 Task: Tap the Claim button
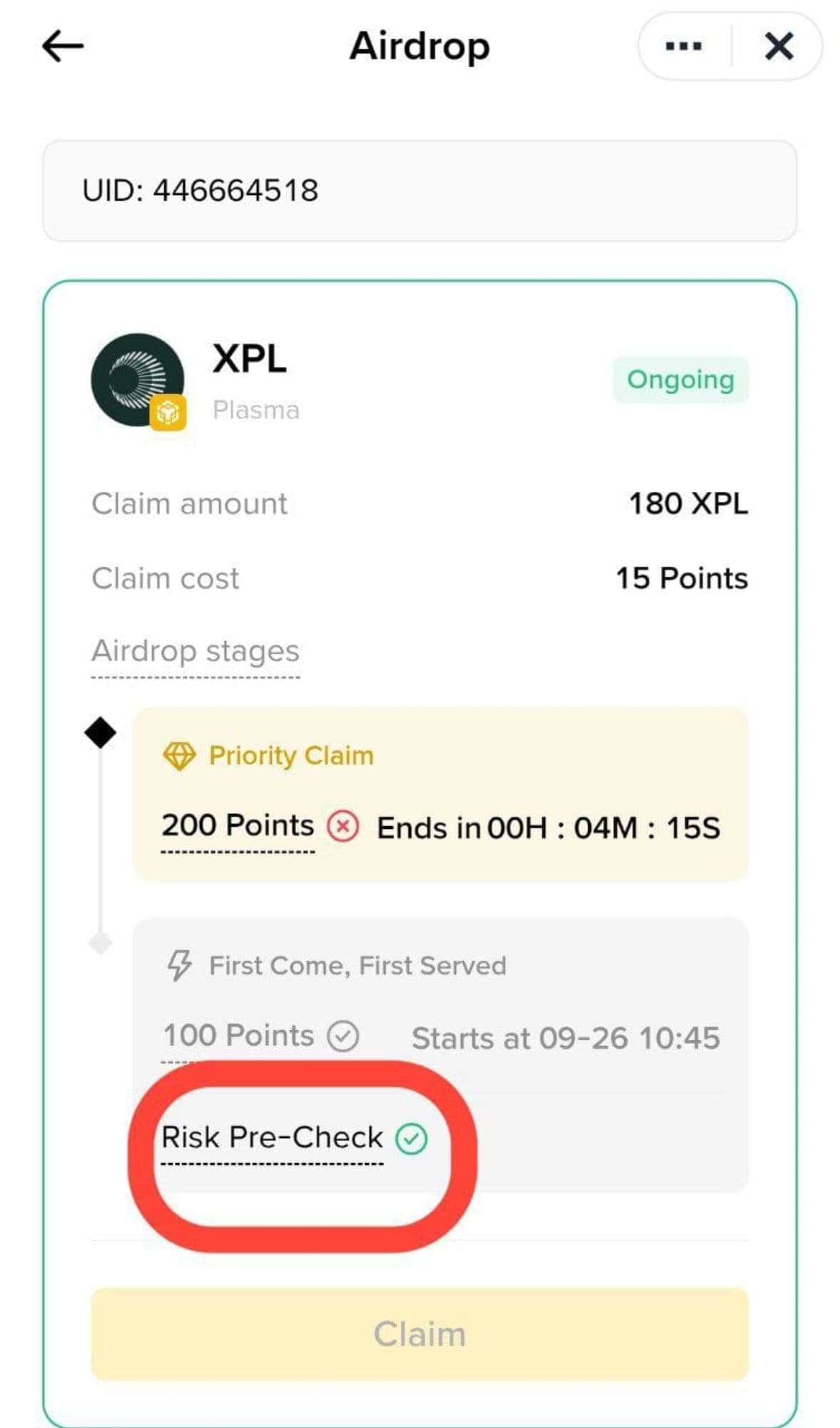(x=419, y=1334)
